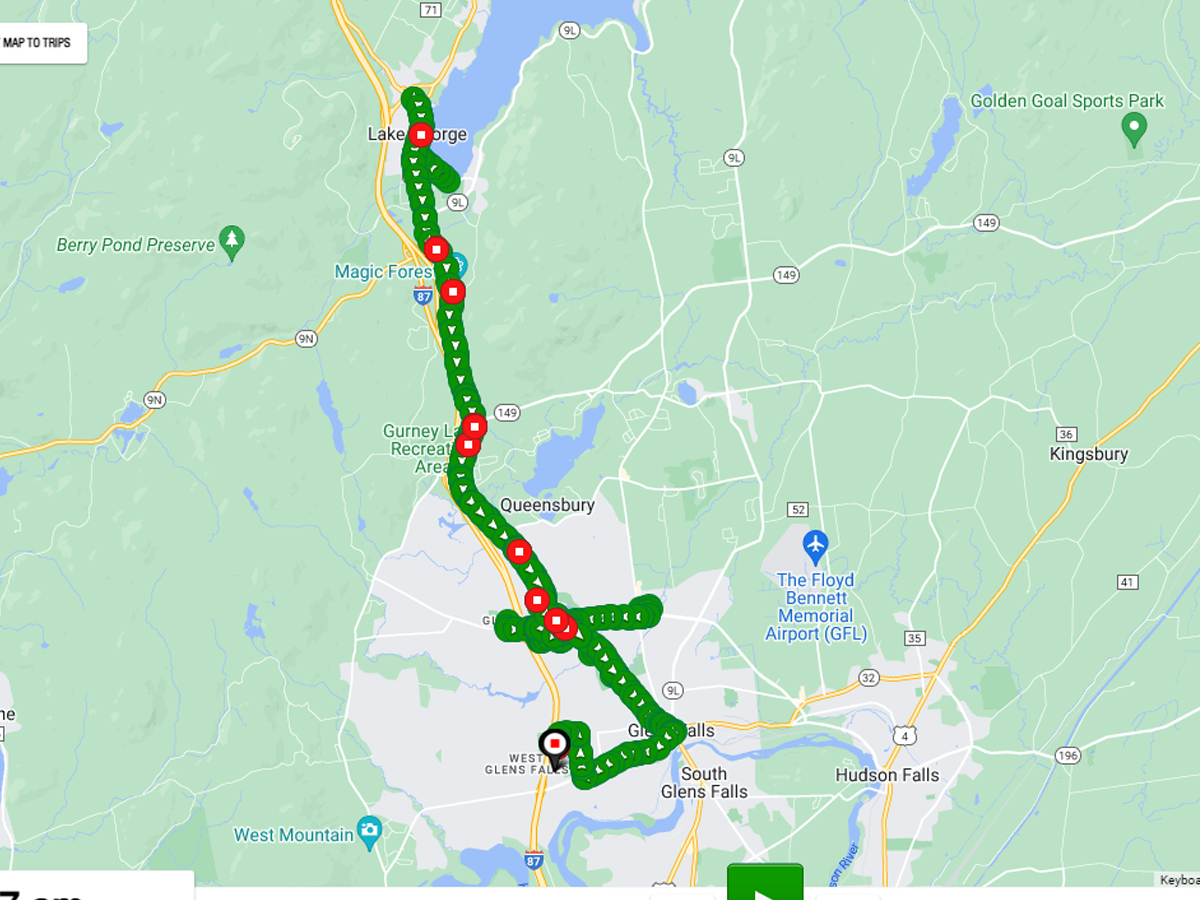Open the black end-of-trip pin at West Glens Falls

[x=554, y=745]
